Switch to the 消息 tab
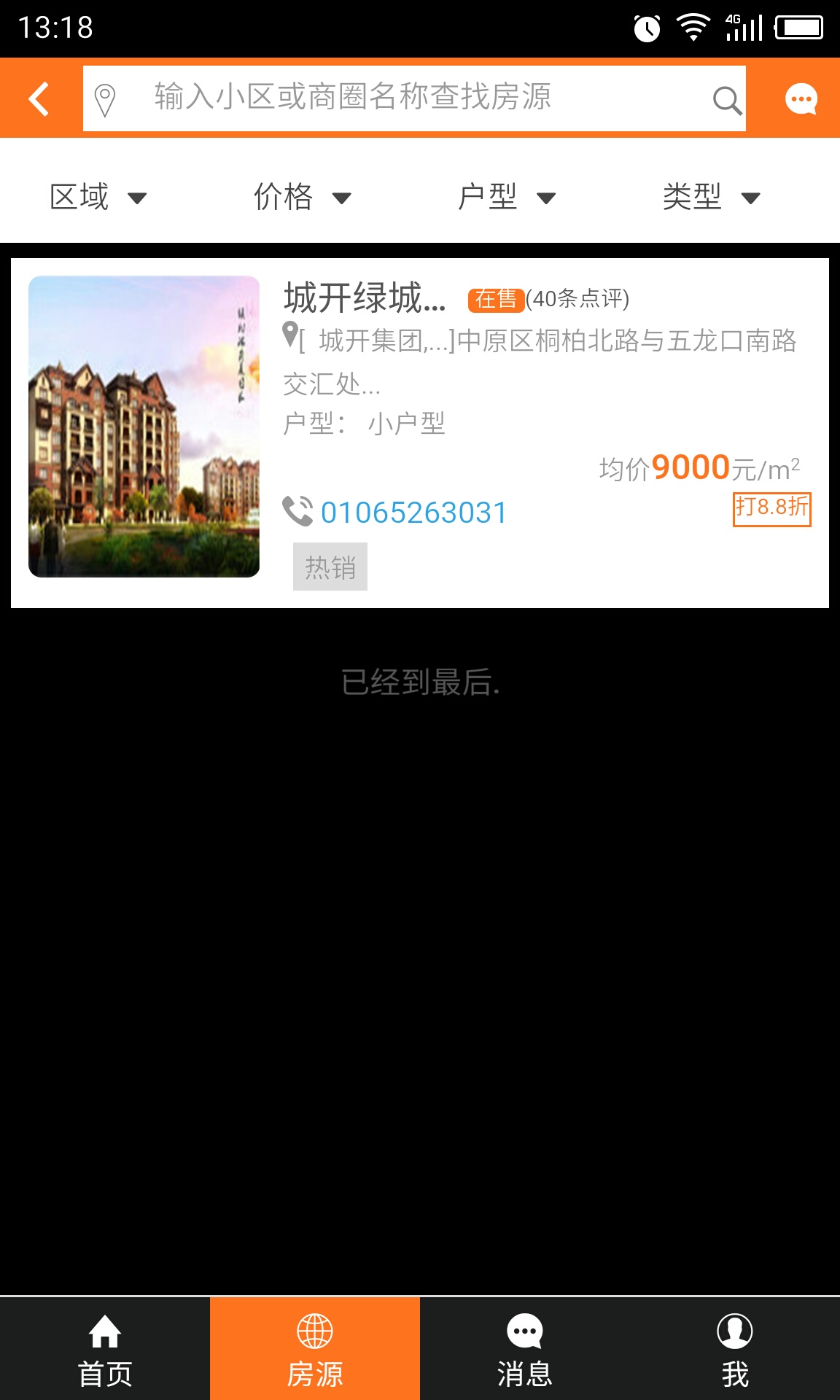Viewport: 840px width, 1400px height. coord(525,1349)
